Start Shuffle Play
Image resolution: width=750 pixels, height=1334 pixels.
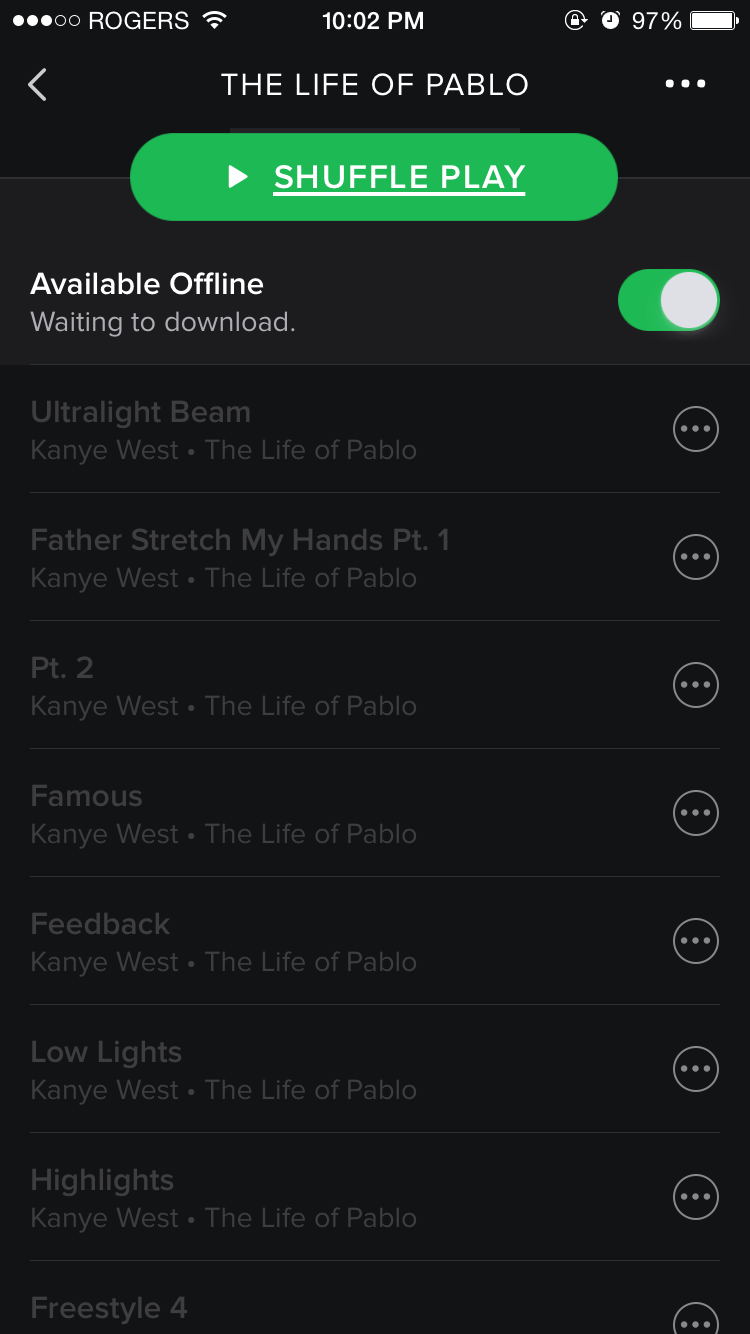coord(374,177)
